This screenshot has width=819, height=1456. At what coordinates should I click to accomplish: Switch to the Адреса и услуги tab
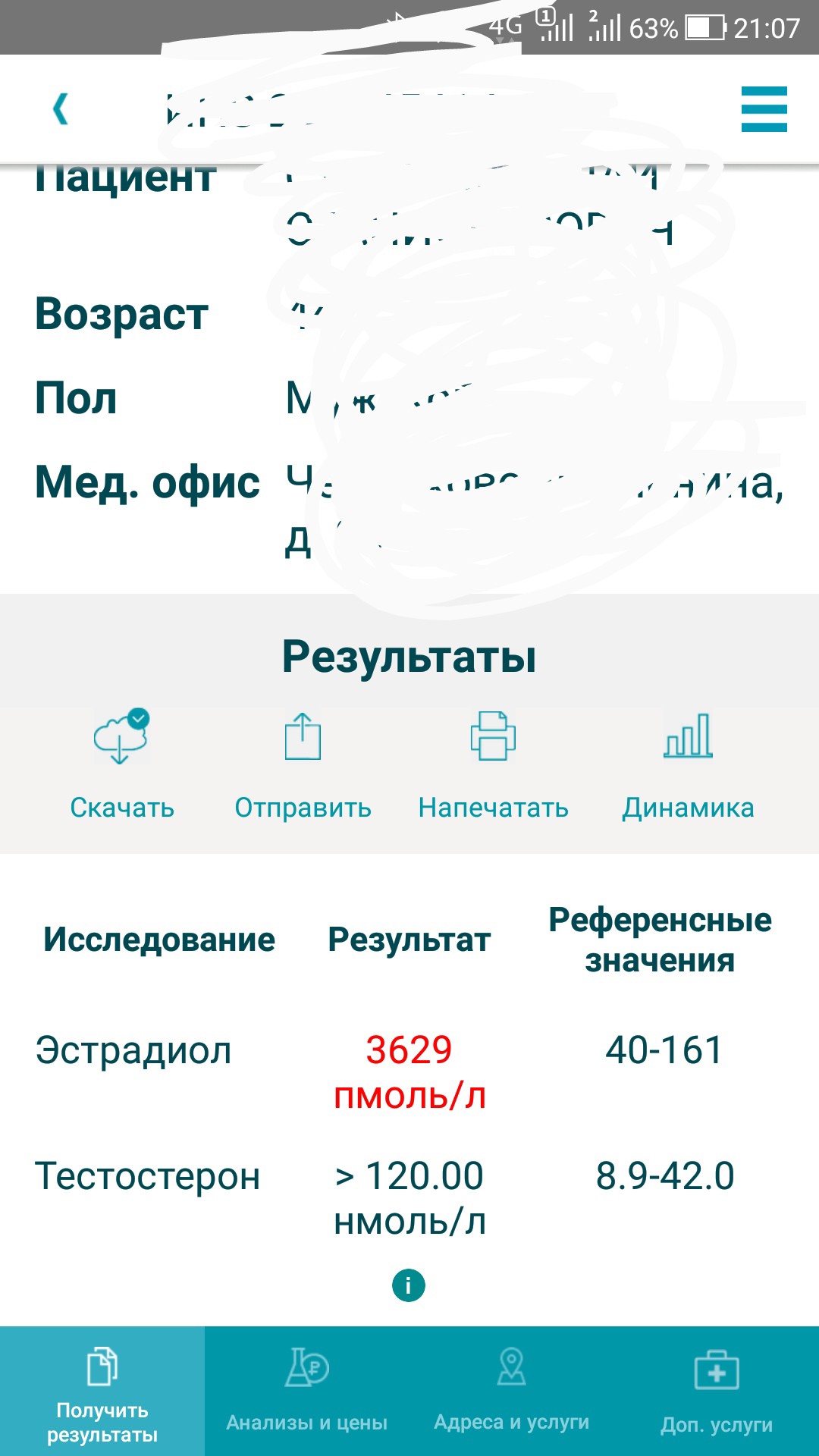click(511, 1392)
